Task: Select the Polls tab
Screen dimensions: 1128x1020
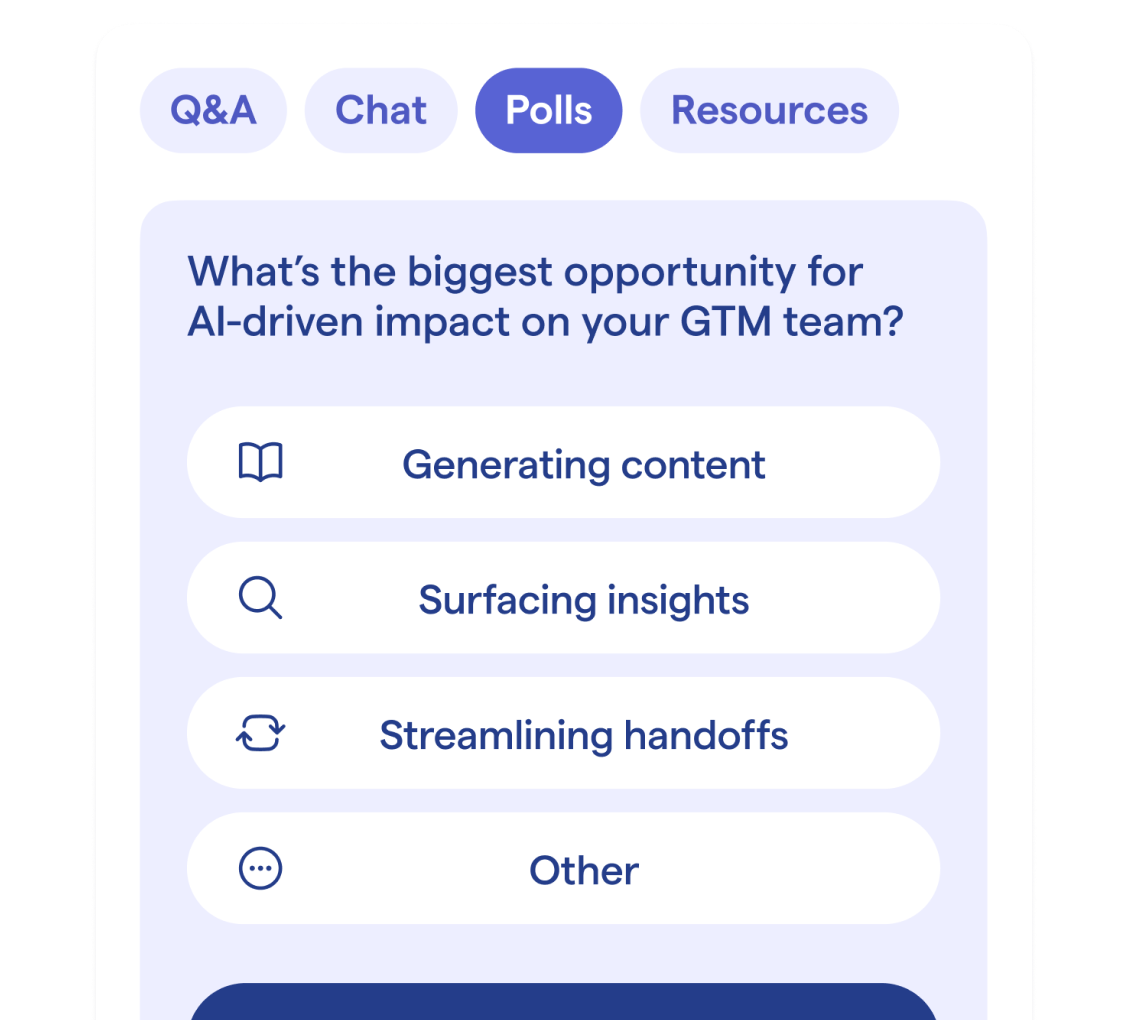Action: click(x=548, y=110)
